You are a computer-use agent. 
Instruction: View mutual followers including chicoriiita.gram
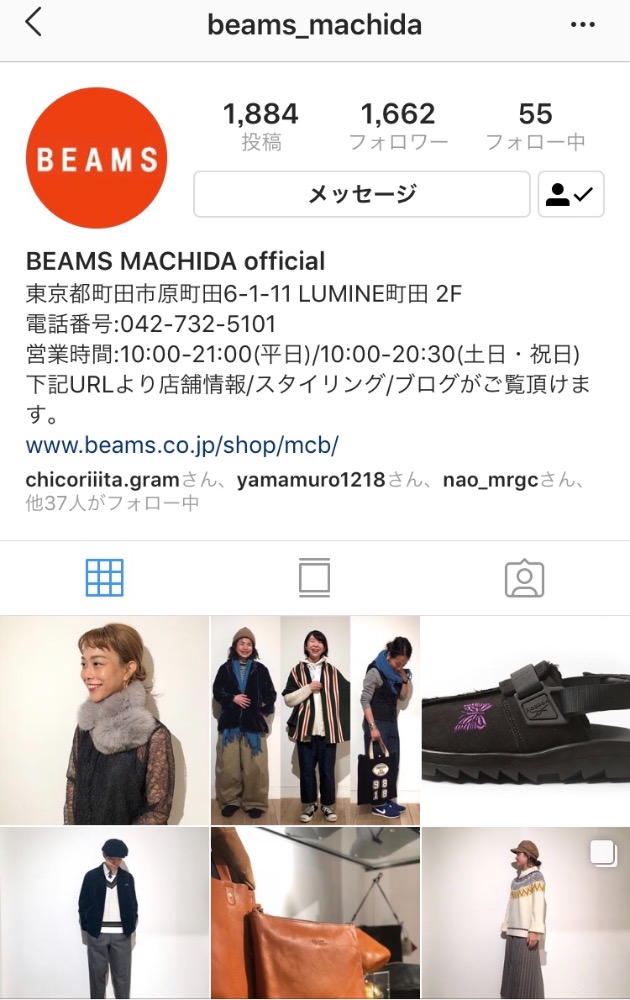[300, 491]
